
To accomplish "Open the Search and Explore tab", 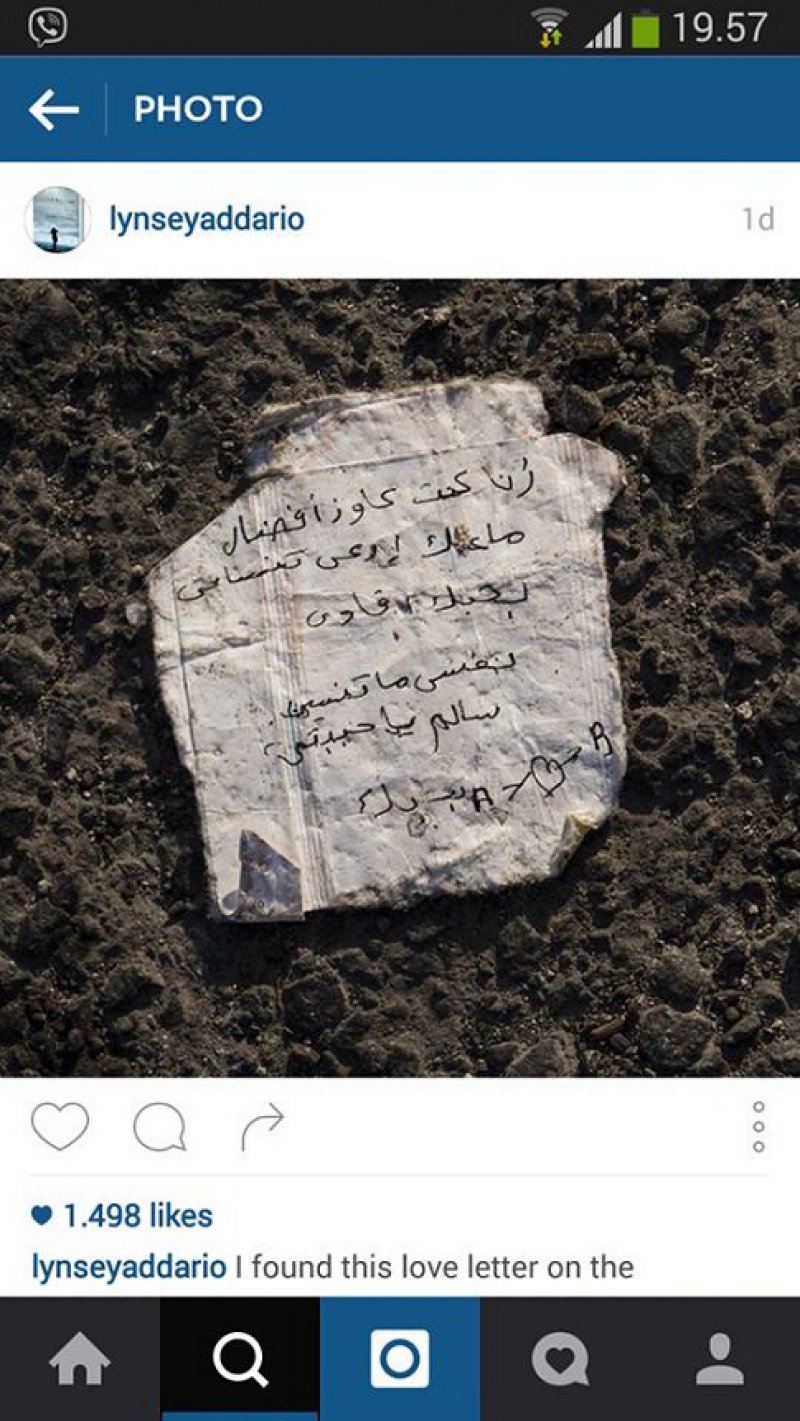I will (x=240, y=1361).
